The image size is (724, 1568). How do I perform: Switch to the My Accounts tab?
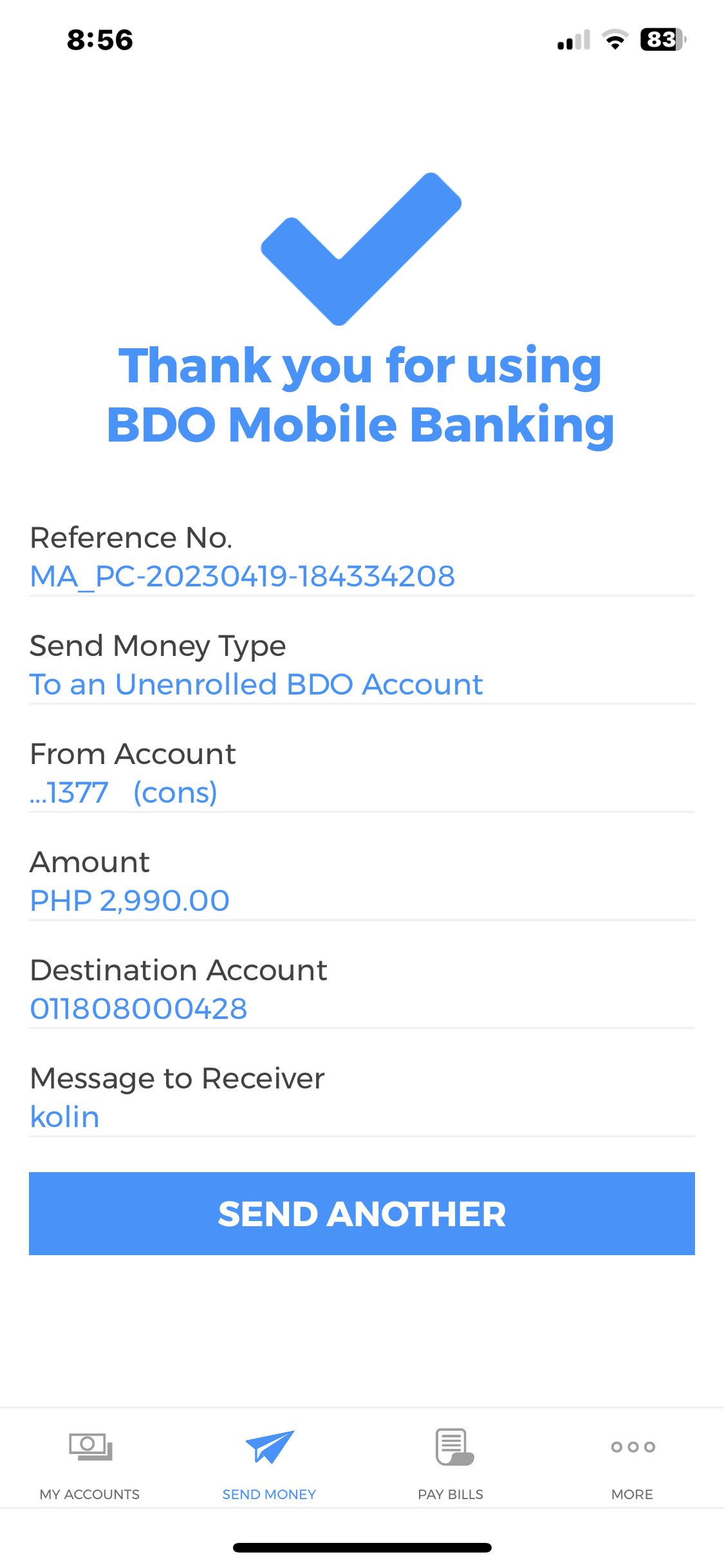(90, 1462)
